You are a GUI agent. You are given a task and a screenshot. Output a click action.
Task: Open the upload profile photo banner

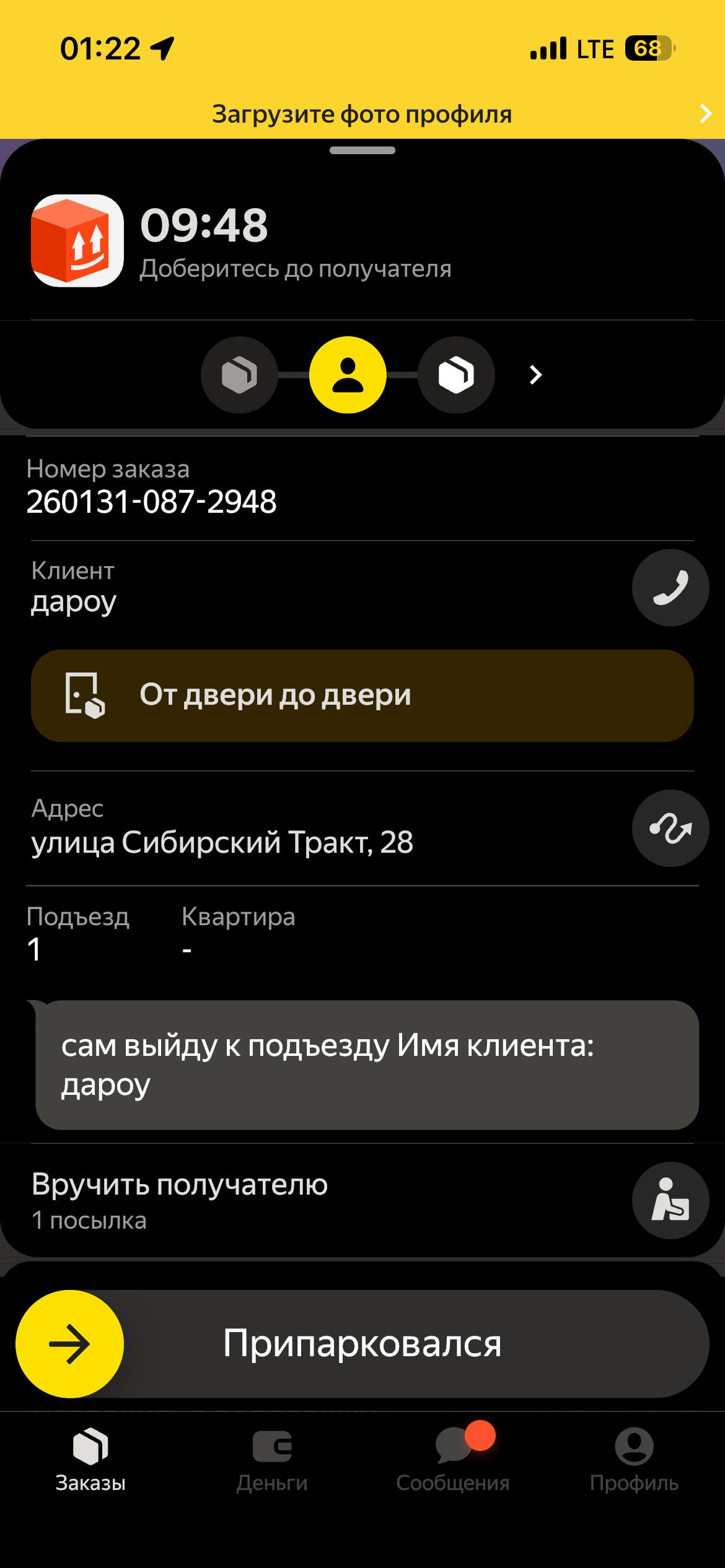(362, 114)
